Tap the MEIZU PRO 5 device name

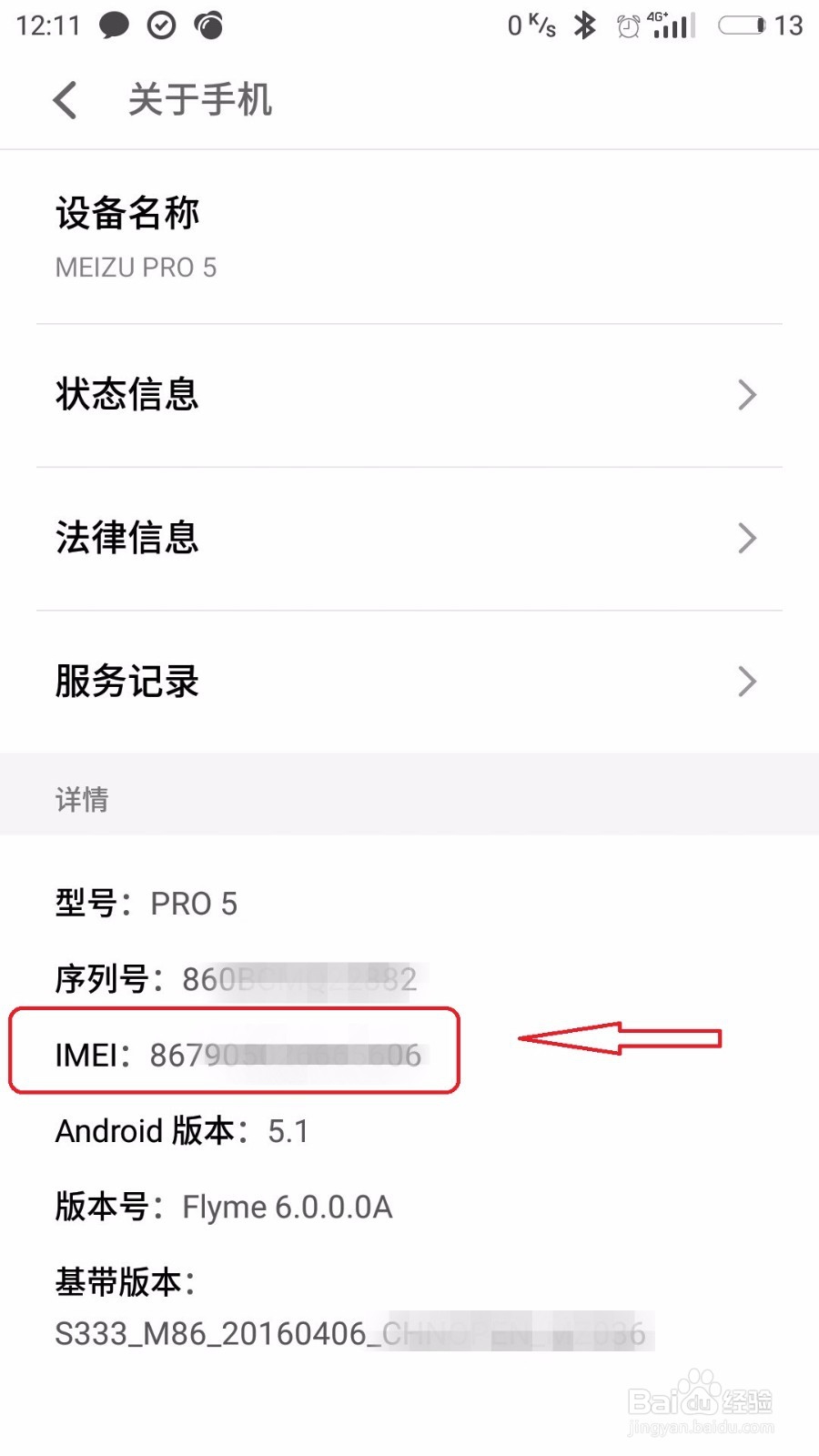click(x=135, y=267)
